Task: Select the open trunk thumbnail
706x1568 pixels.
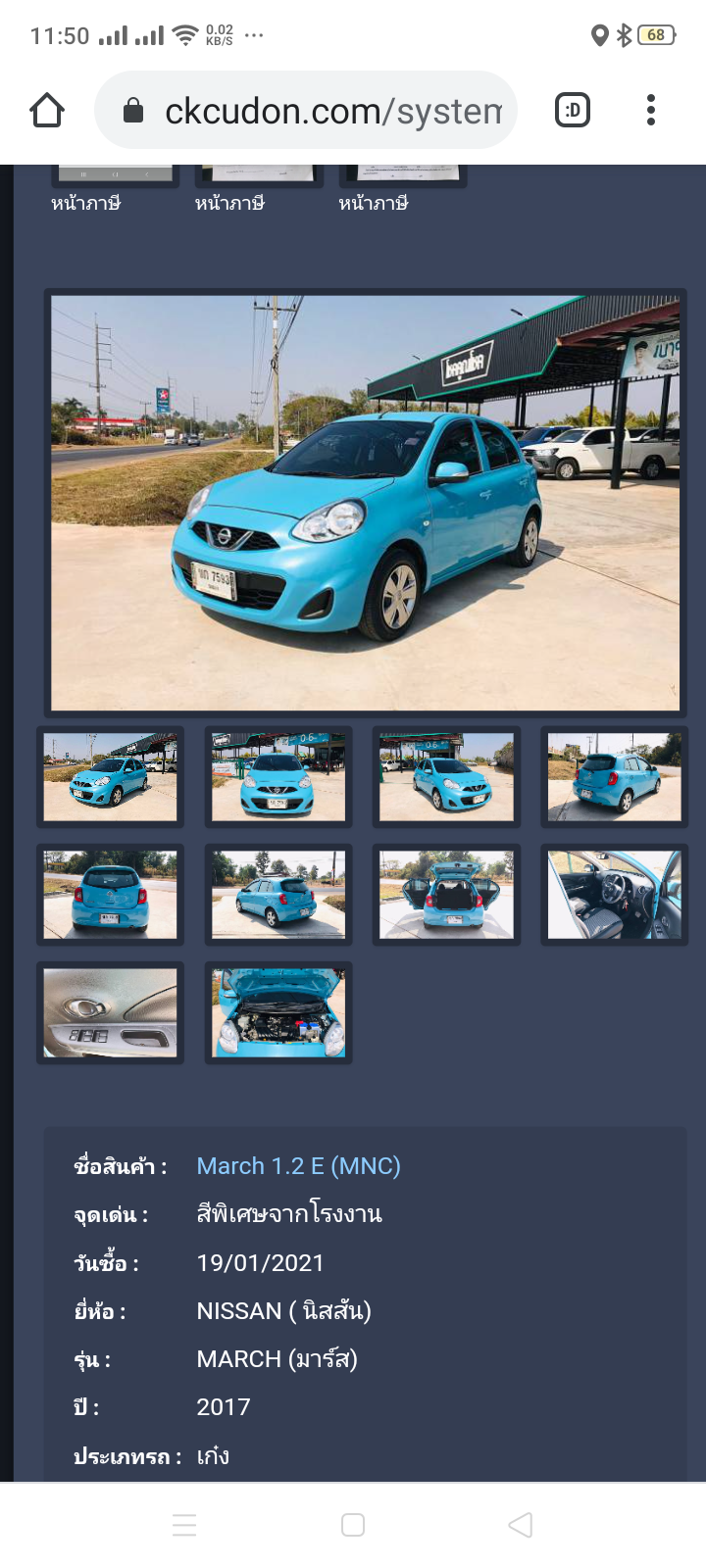Action: tap(446, 895)
